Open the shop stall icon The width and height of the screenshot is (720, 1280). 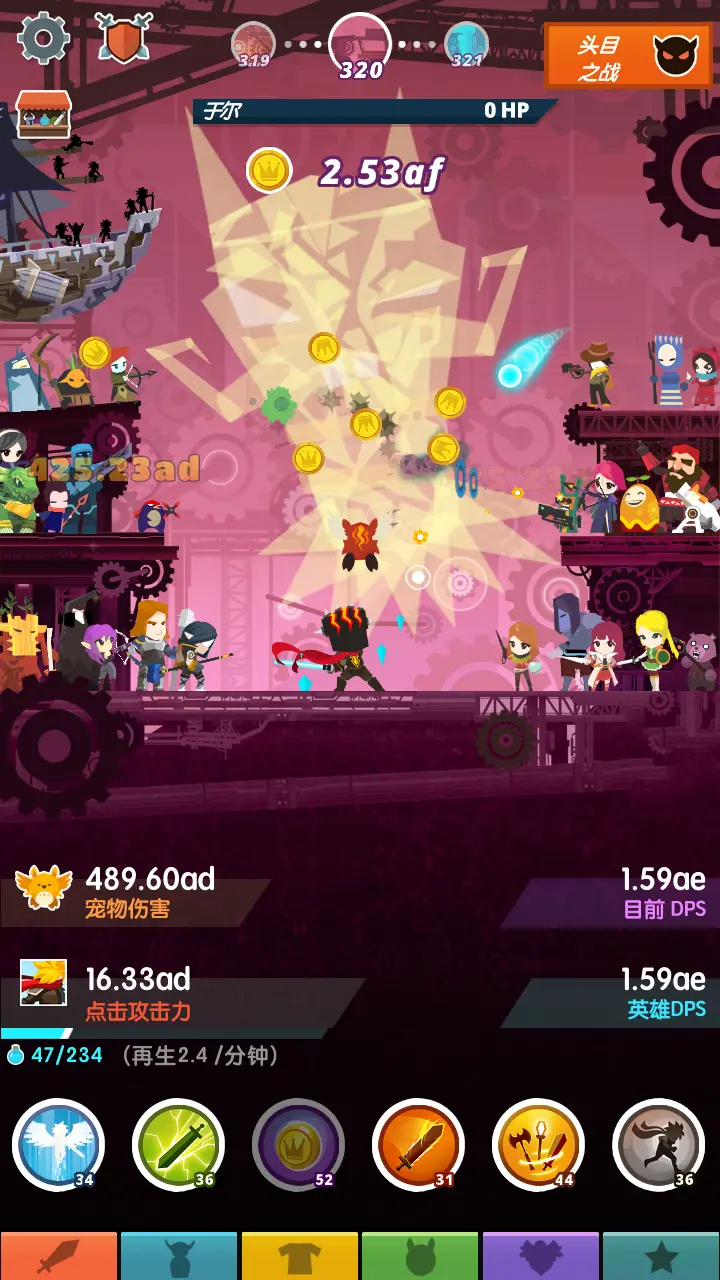(x=44, y=115)
